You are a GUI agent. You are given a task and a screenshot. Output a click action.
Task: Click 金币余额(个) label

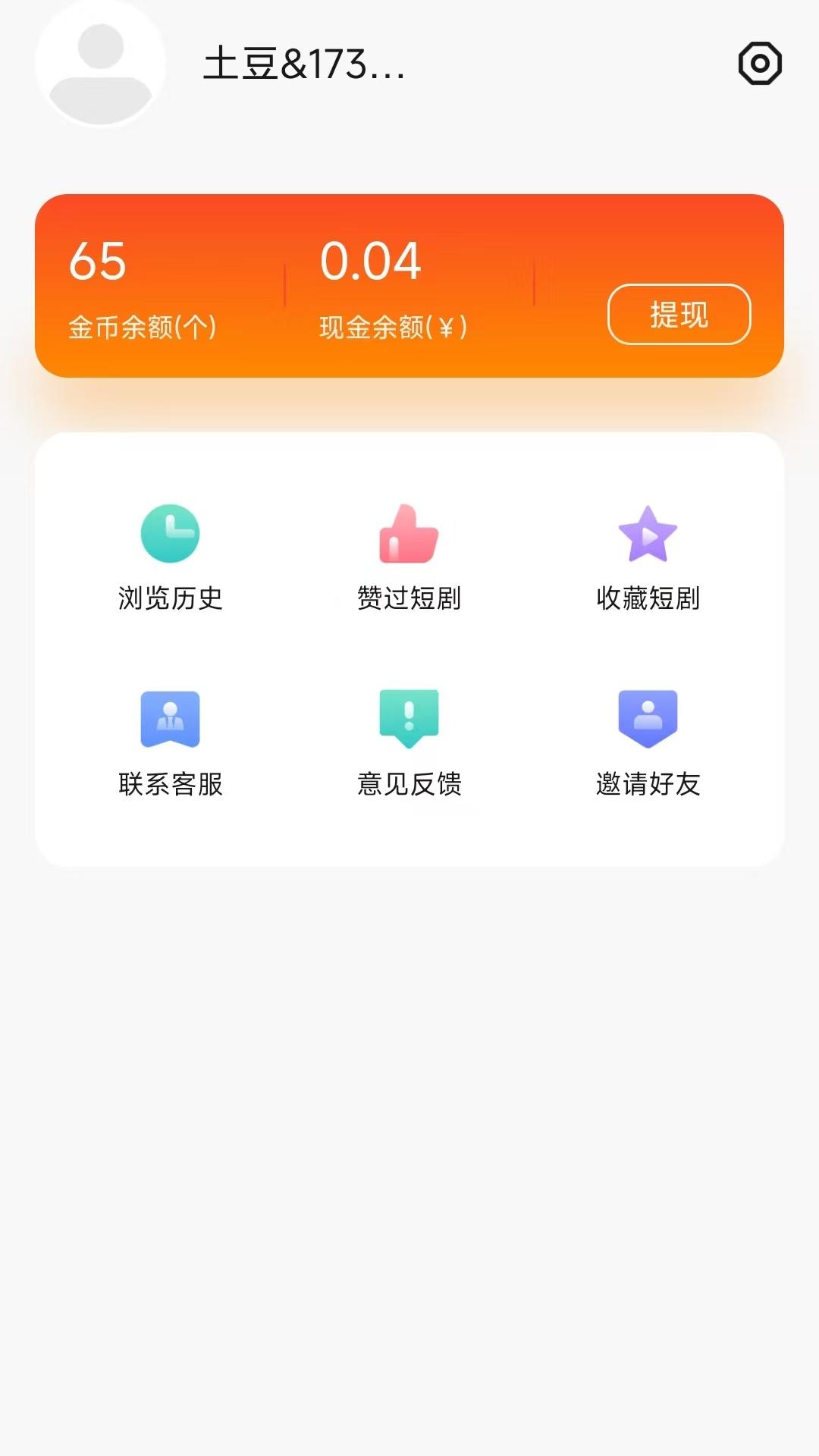(141, 325)
